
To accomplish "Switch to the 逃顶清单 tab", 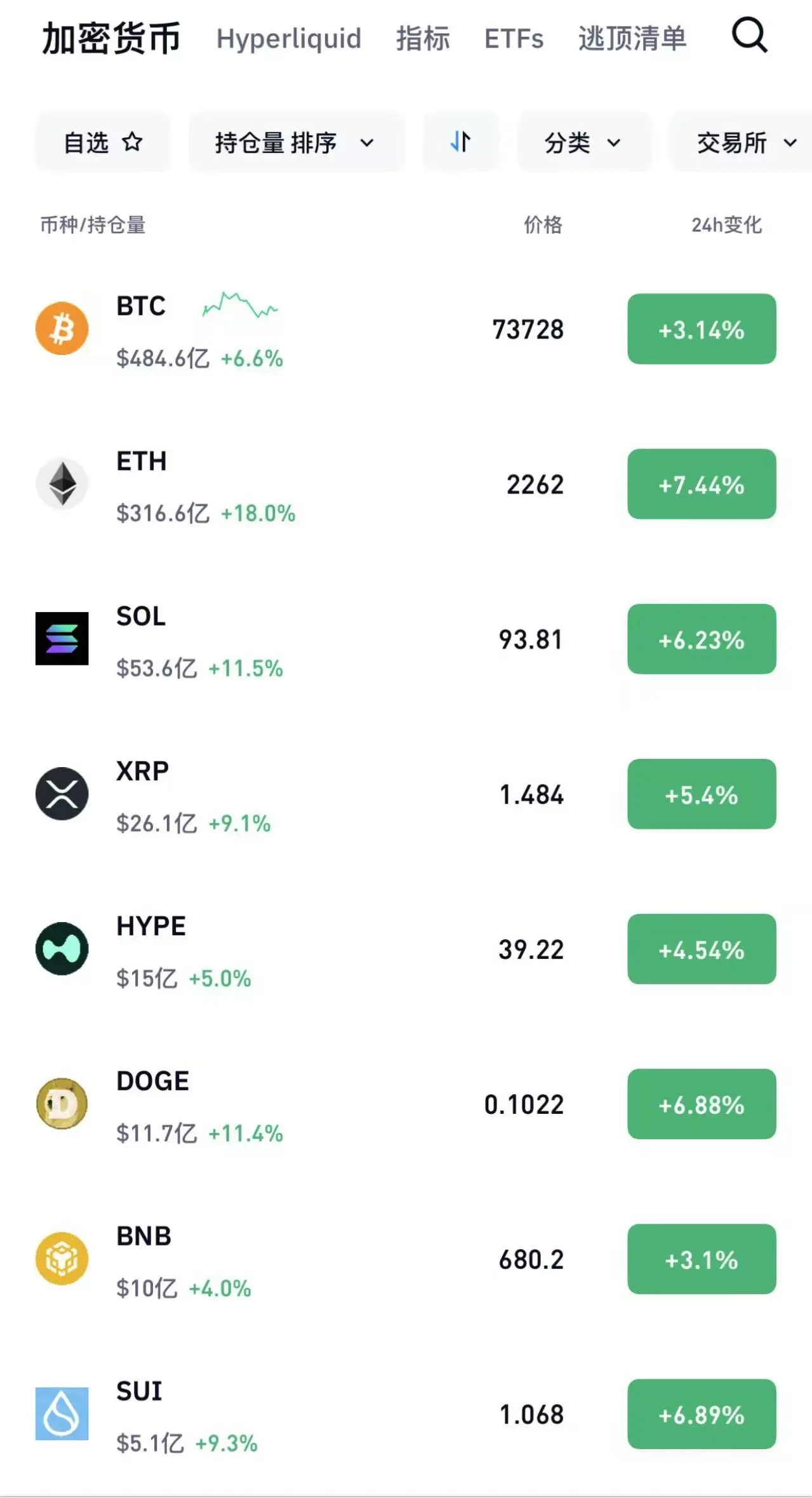I will [x=632, y=38].
